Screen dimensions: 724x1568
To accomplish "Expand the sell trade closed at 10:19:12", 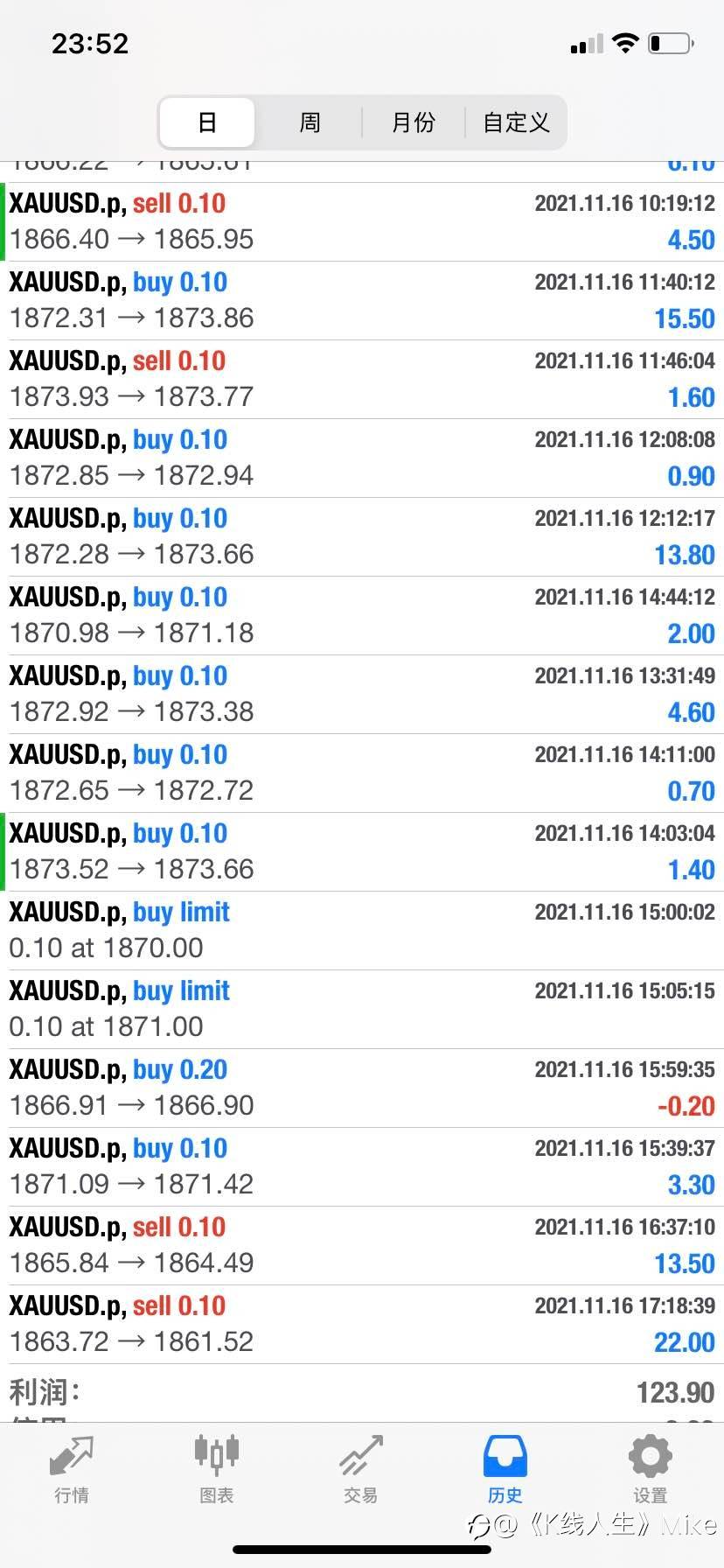I will click(362, 221).
